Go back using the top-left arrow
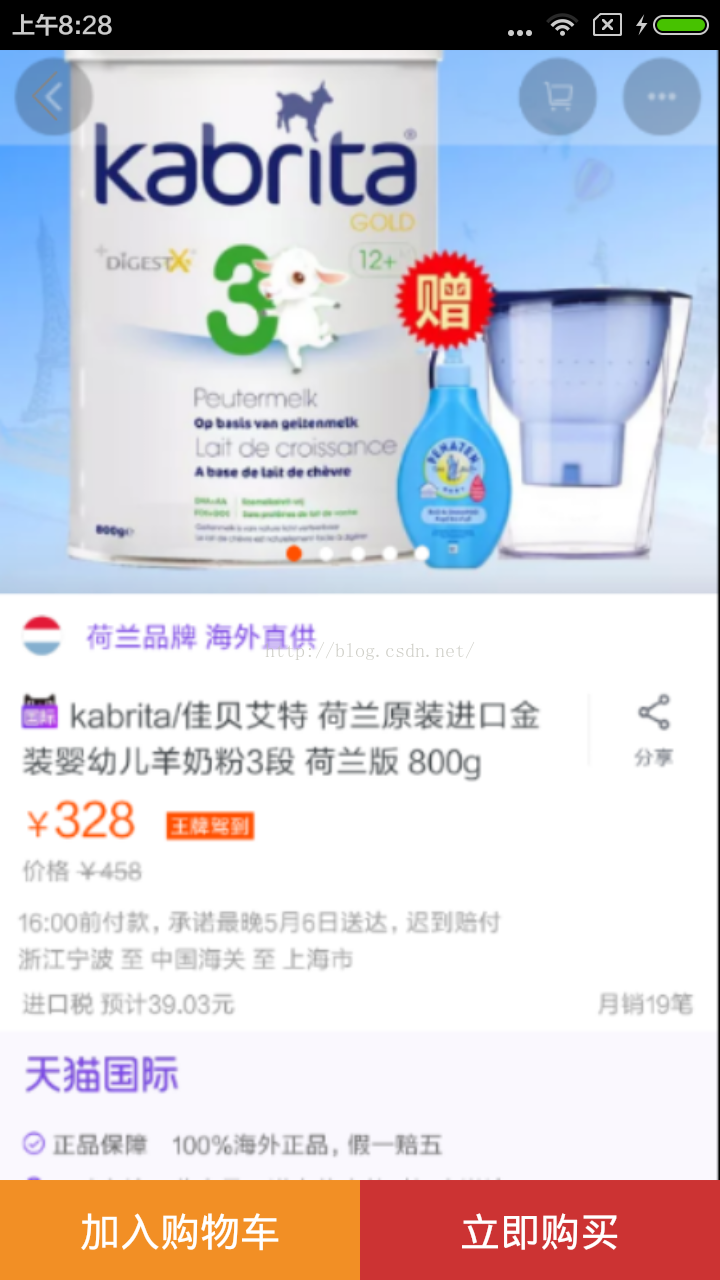Screen dimensions: 720x1280 coord(53,97)
